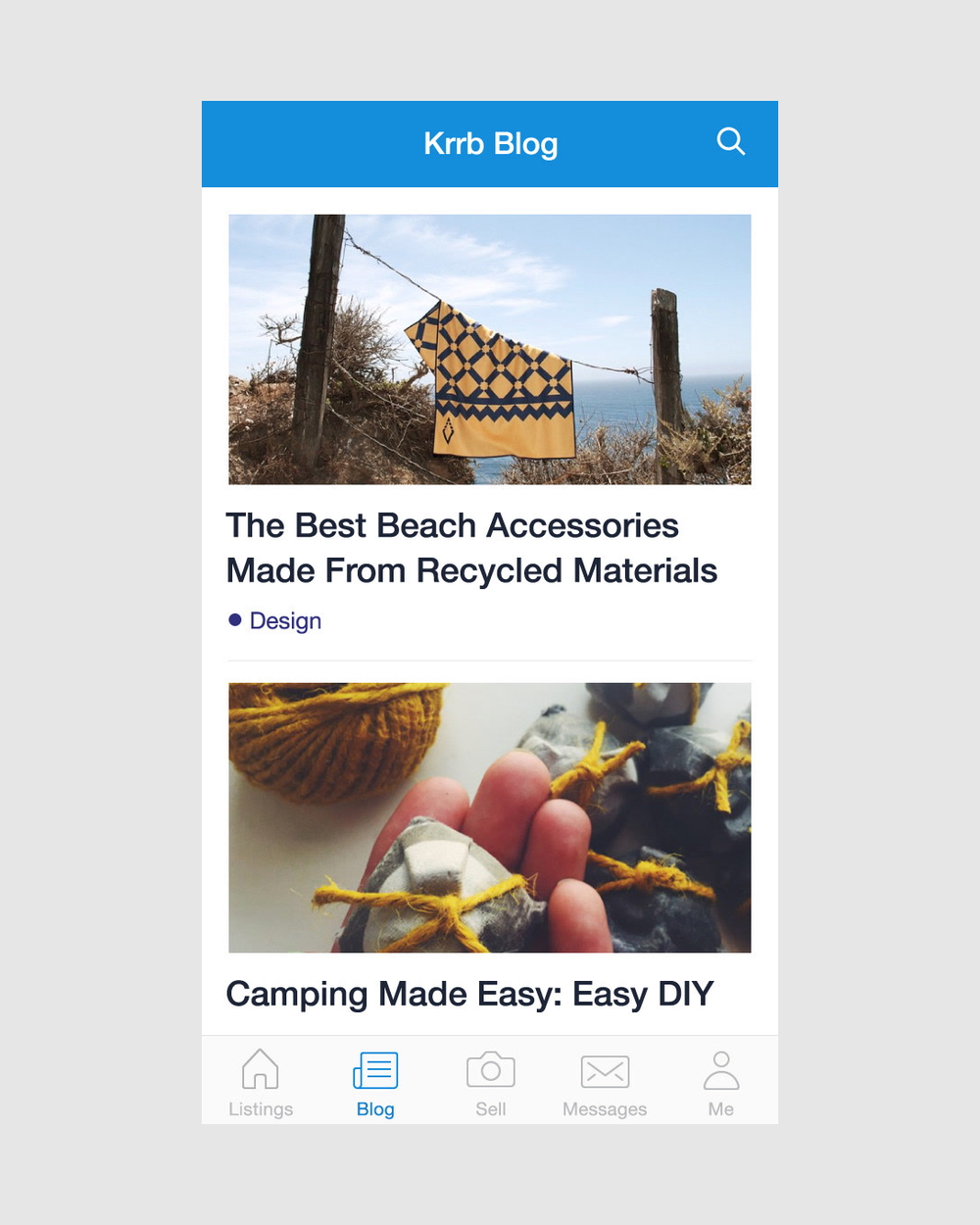
Task: Tap the Blog news icon
Action: tap(375, 1070)
